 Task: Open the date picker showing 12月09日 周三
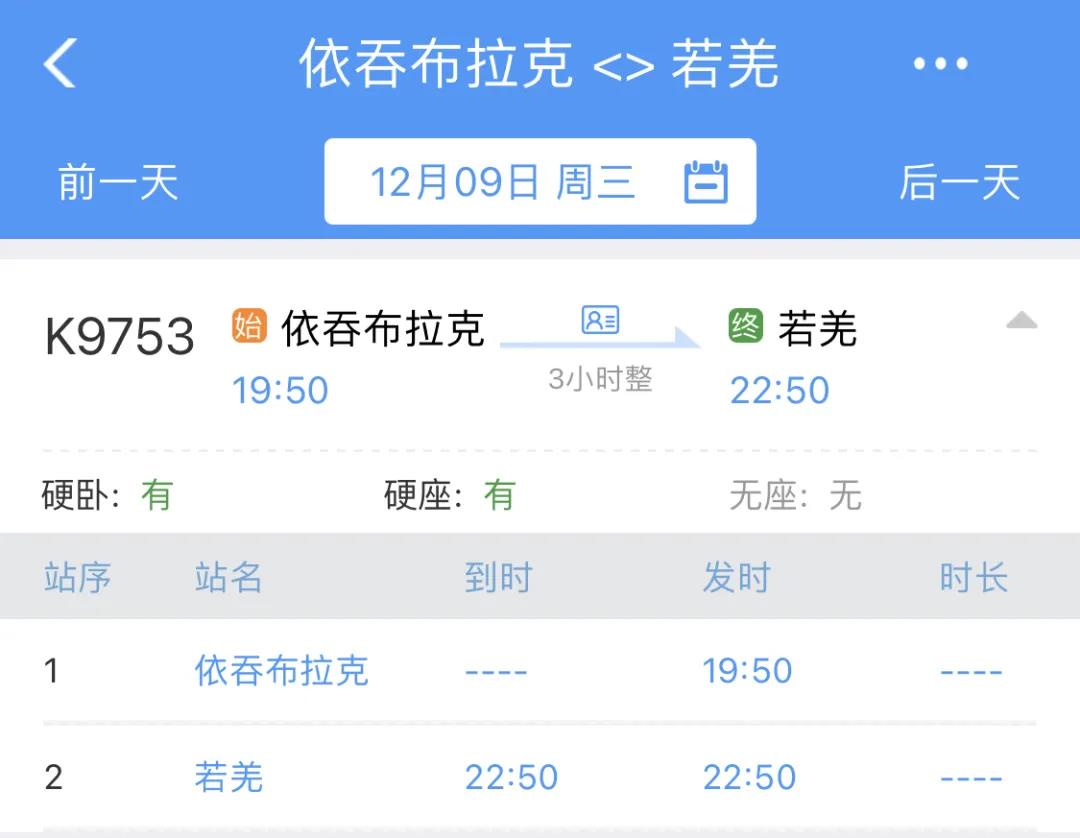tap(540, 182)
